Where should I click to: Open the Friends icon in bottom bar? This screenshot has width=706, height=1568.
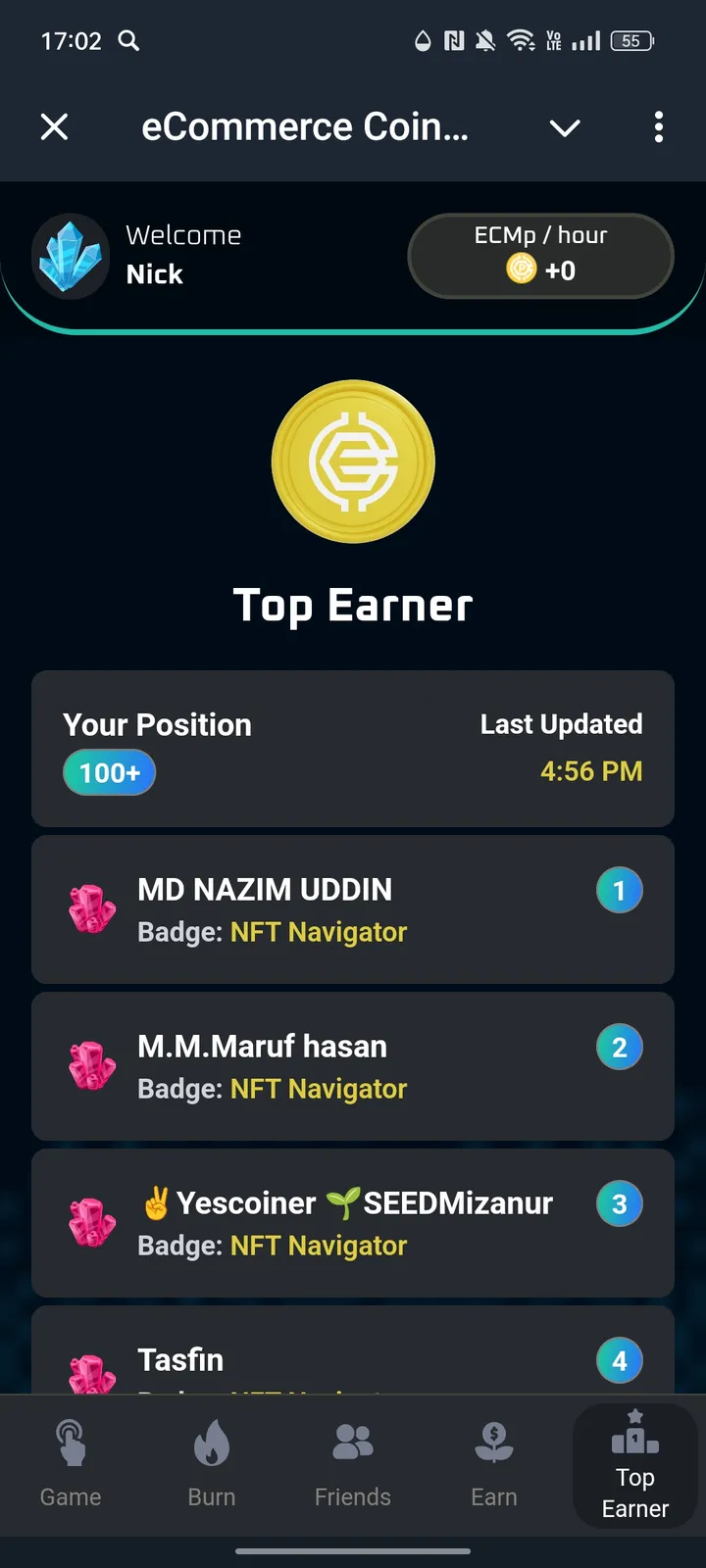coord(353,1441)
